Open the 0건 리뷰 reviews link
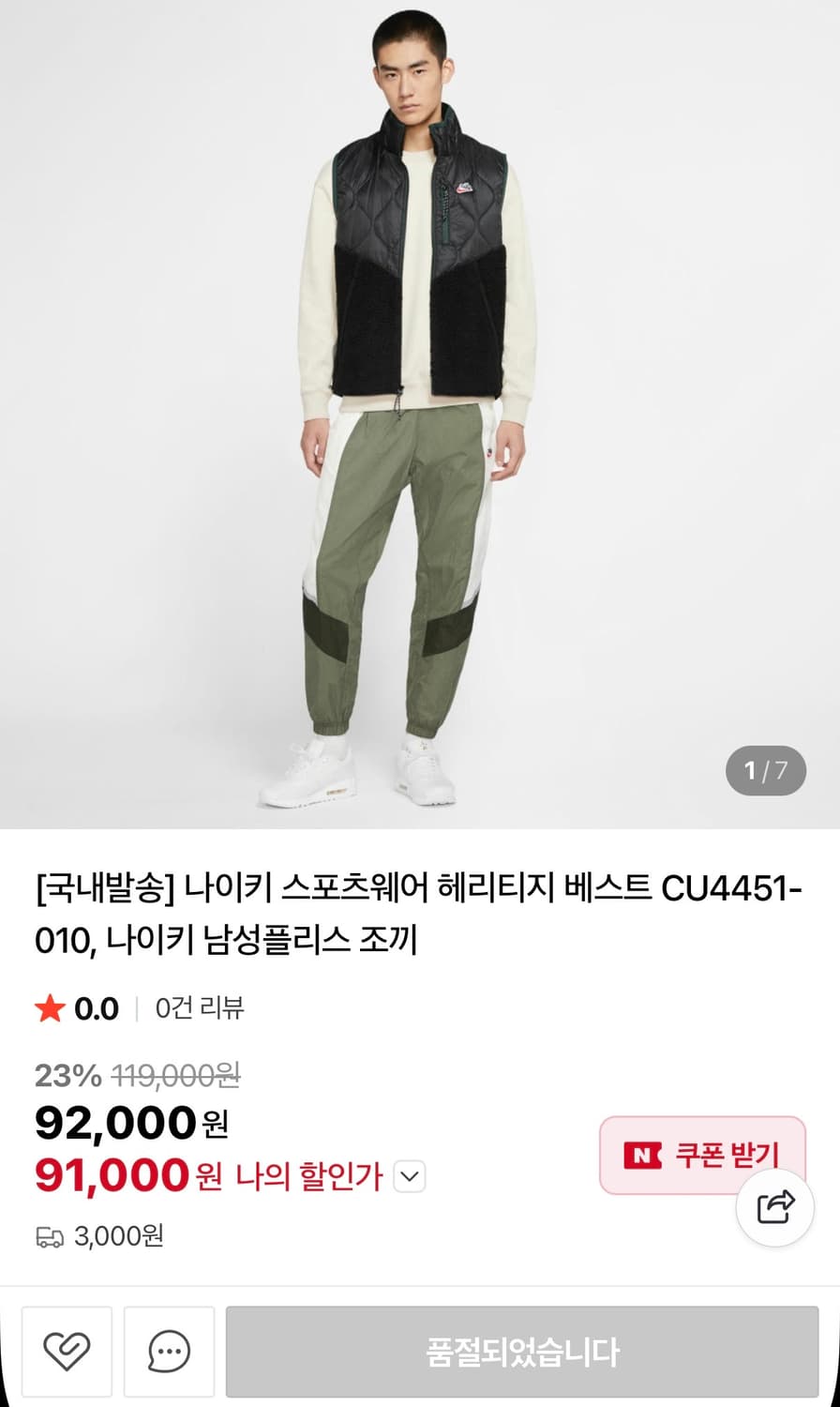The image size is (840, 1407). point(200,1009)
